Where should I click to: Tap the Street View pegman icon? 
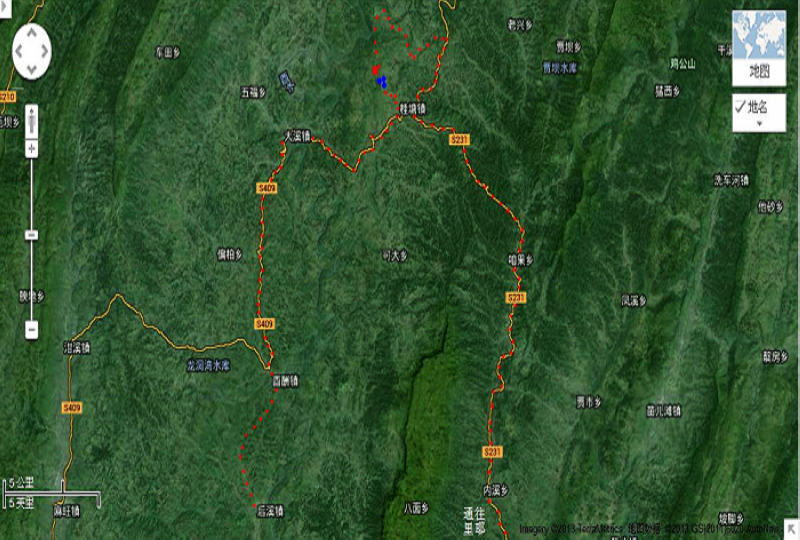click(32, 122)
